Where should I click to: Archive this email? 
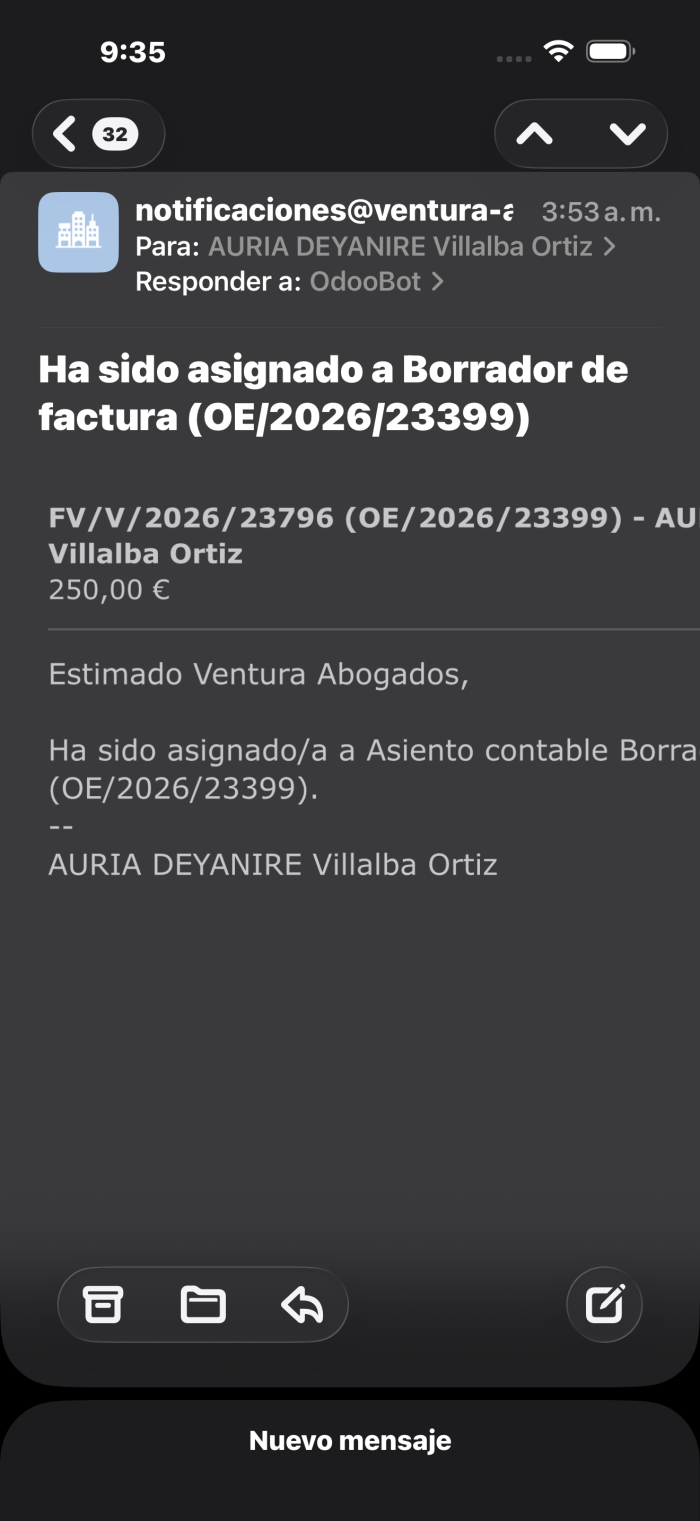103,1304
